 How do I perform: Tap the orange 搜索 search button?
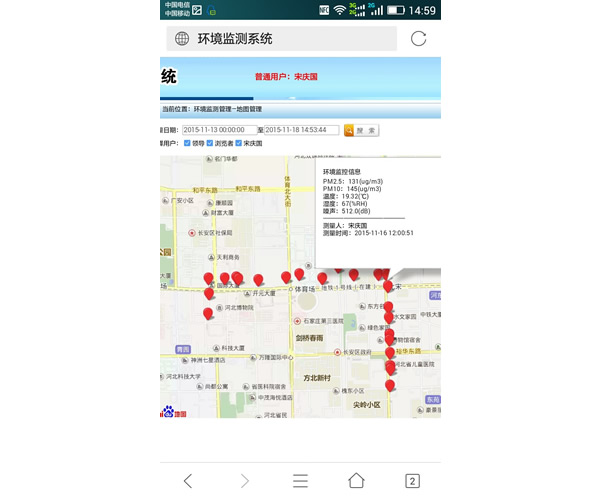tap(361, 130)
